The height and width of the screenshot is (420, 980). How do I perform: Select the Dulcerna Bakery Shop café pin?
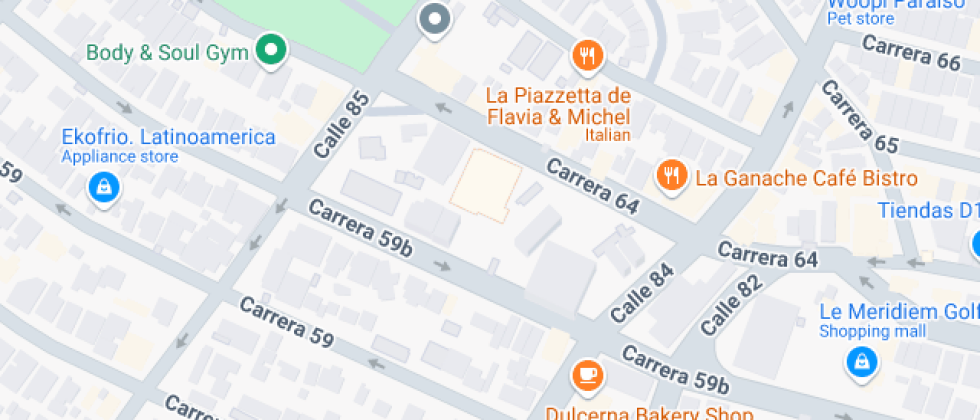click(588, 377)
